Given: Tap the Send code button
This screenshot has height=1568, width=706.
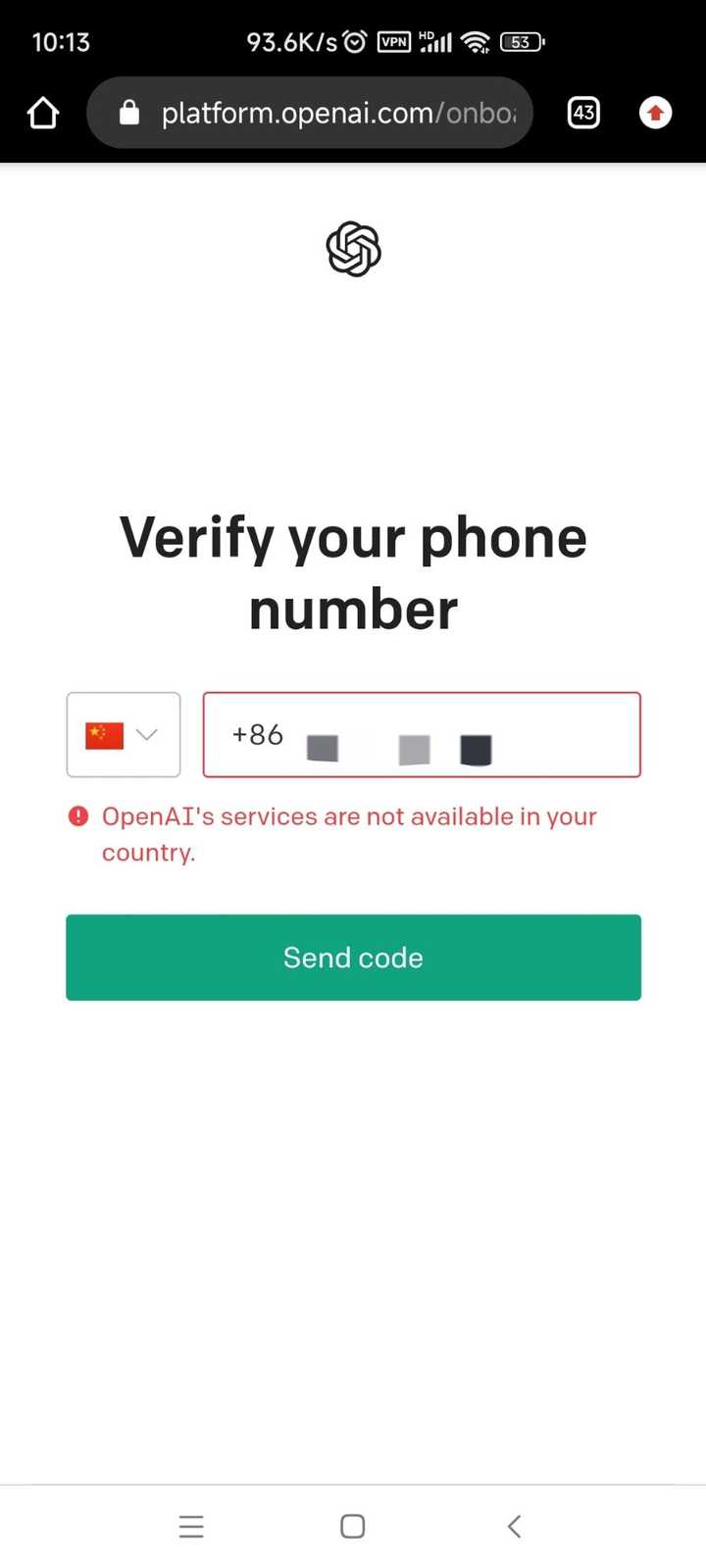Looking at the screenshot, I should 353,957.
